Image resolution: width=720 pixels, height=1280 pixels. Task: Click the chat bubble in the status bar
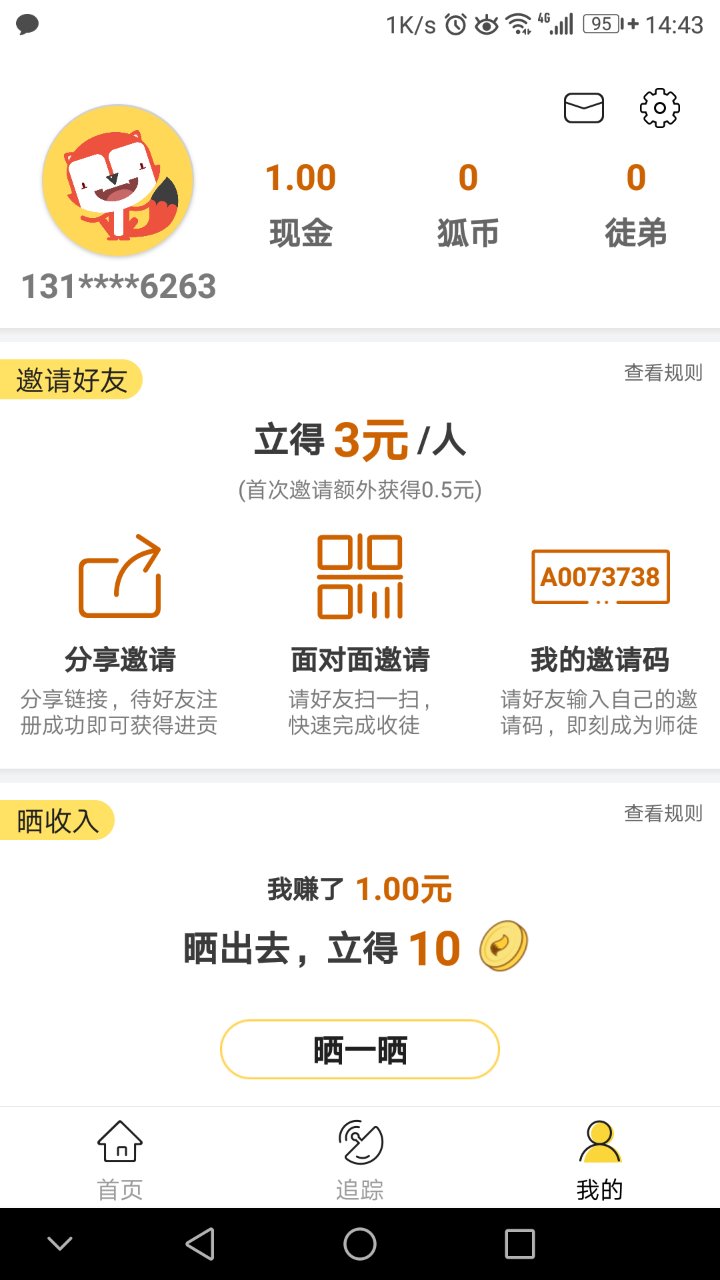(x=28, y=22)
